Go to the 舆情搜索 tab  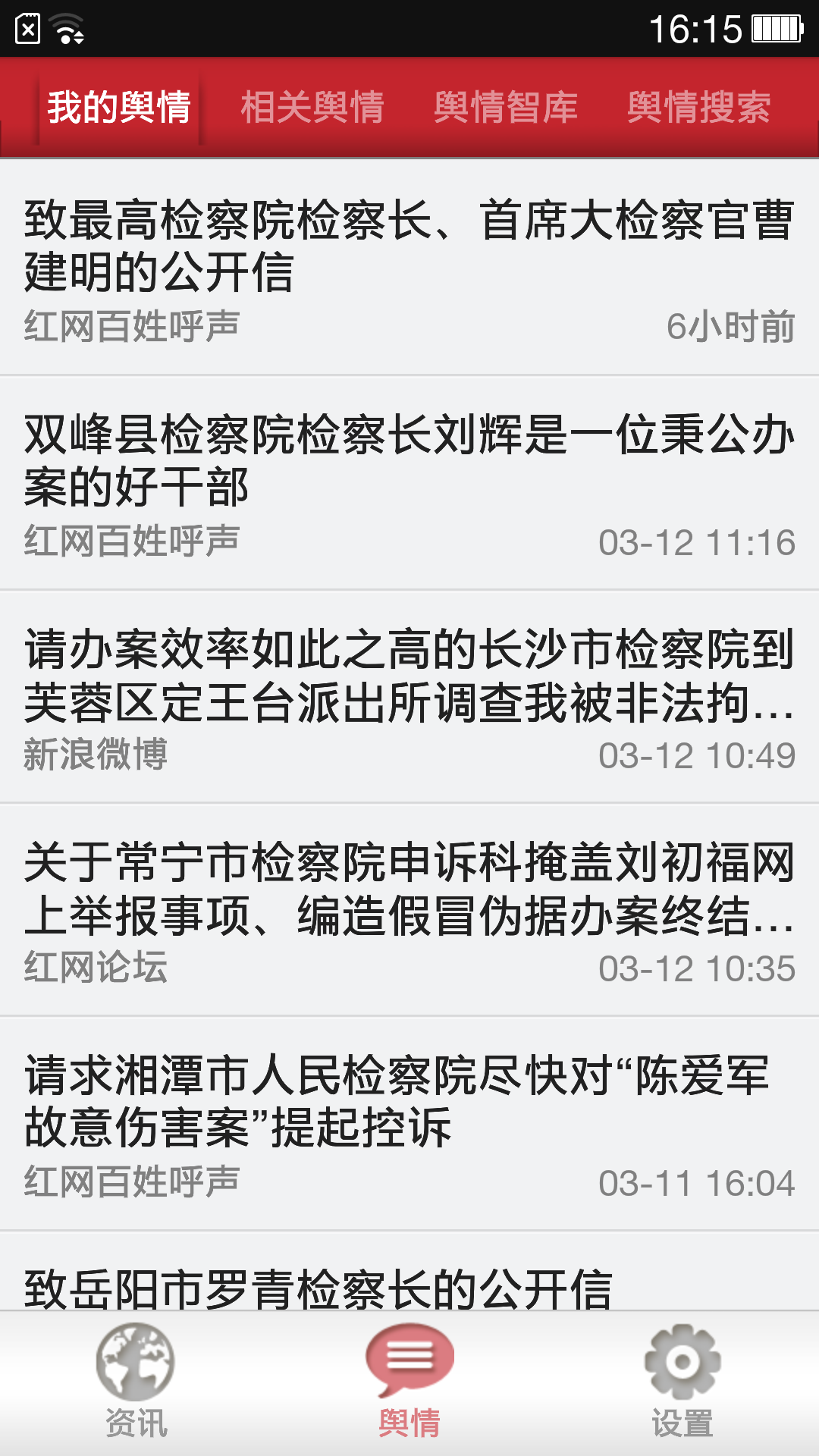point(699,107)
